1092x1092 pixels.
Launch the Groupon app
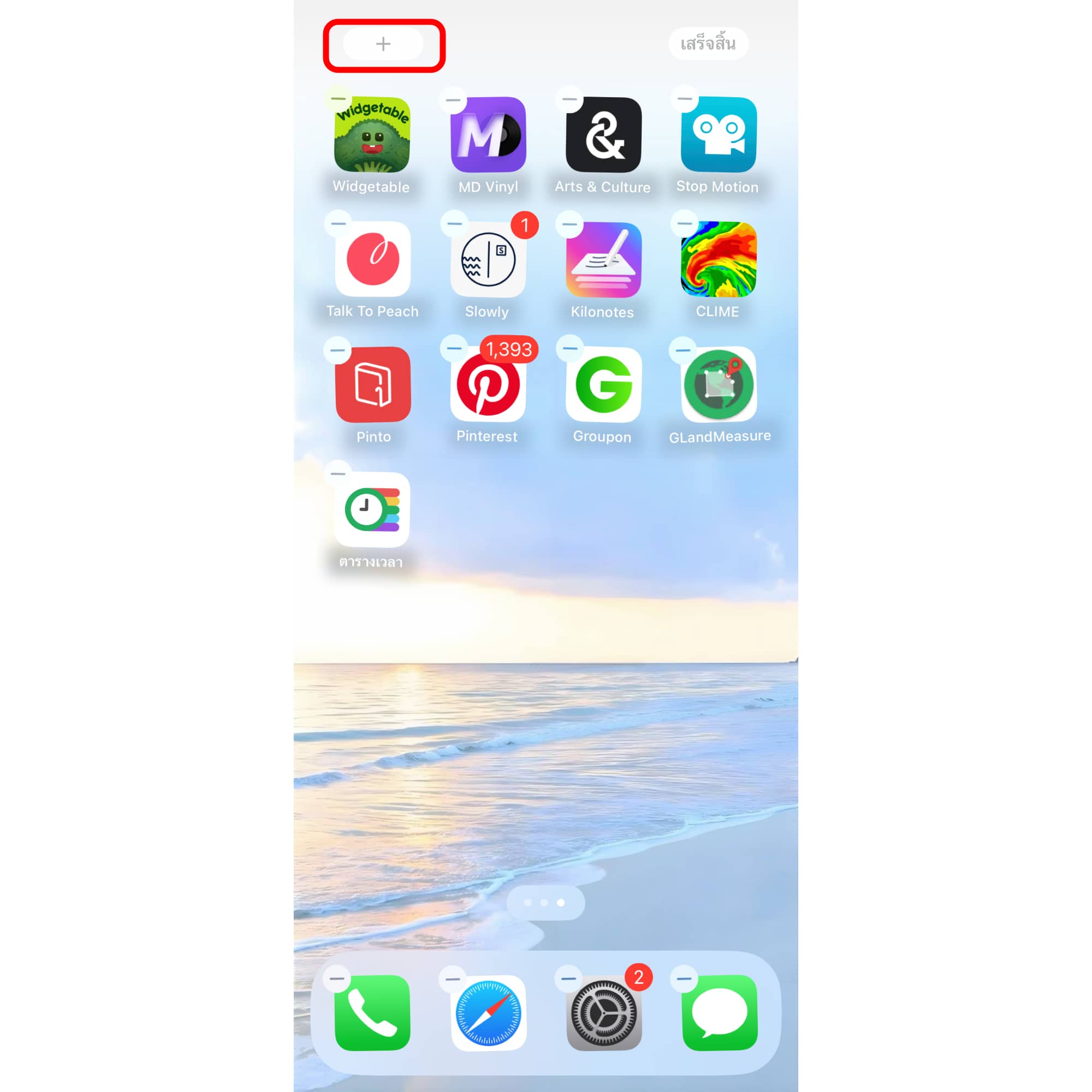[603, 385]
